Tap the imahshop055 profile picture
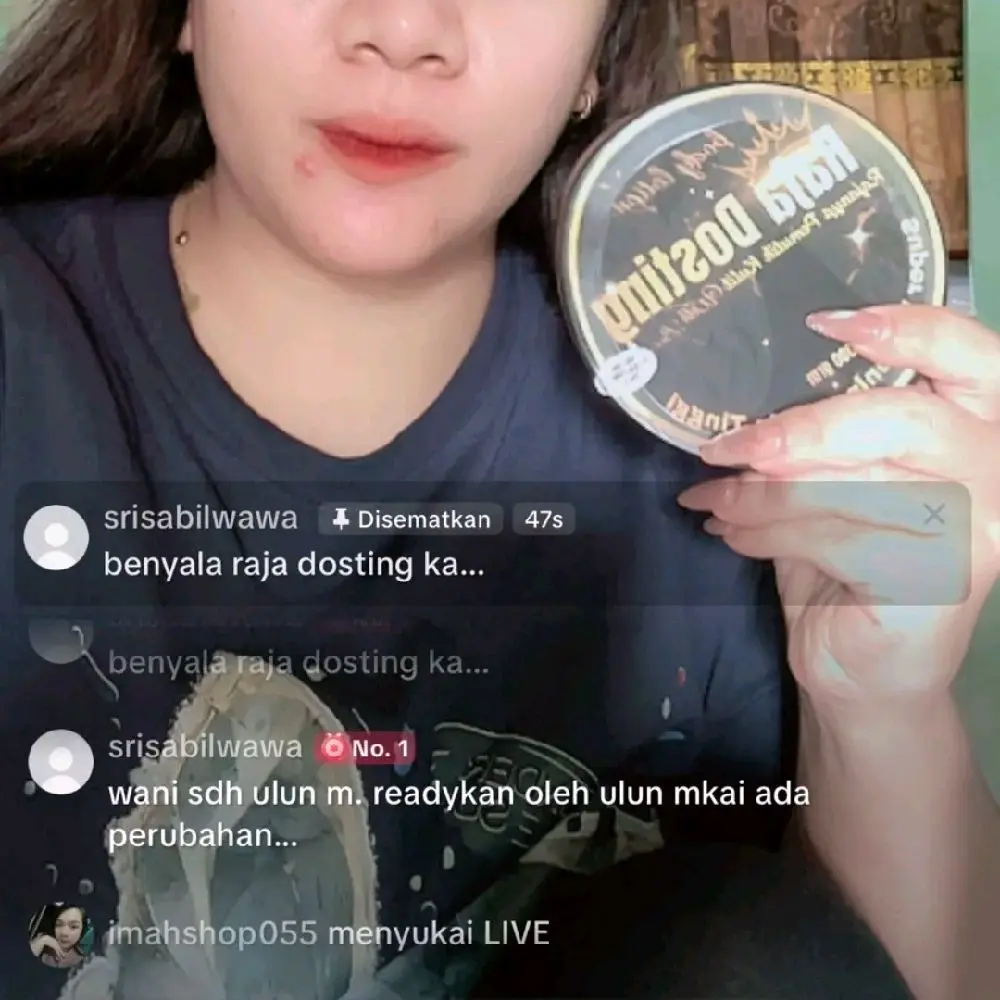This screenshot has width=1000, height=1000. 60,934
